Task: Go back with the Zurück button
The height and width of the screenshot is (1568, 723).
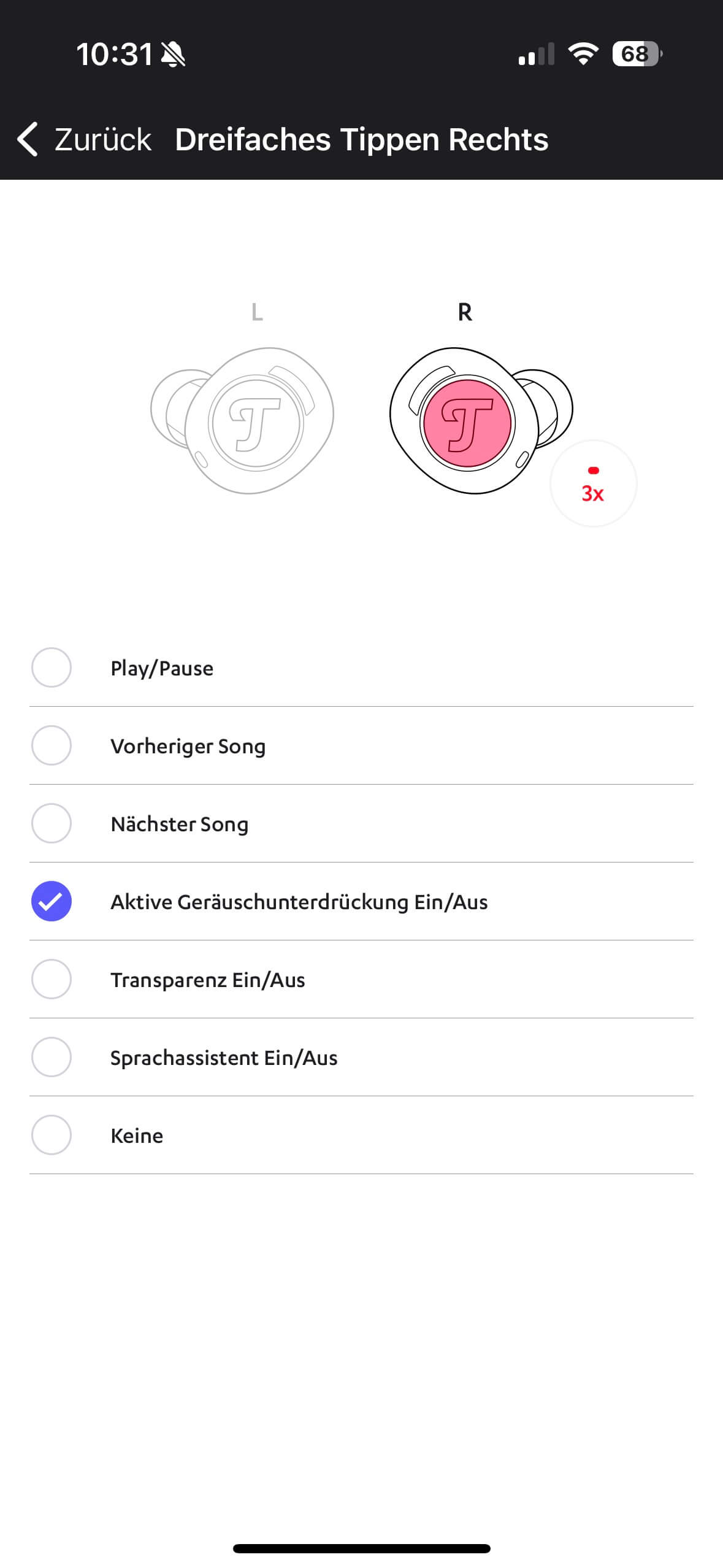Action: click(x=85, y=139)
